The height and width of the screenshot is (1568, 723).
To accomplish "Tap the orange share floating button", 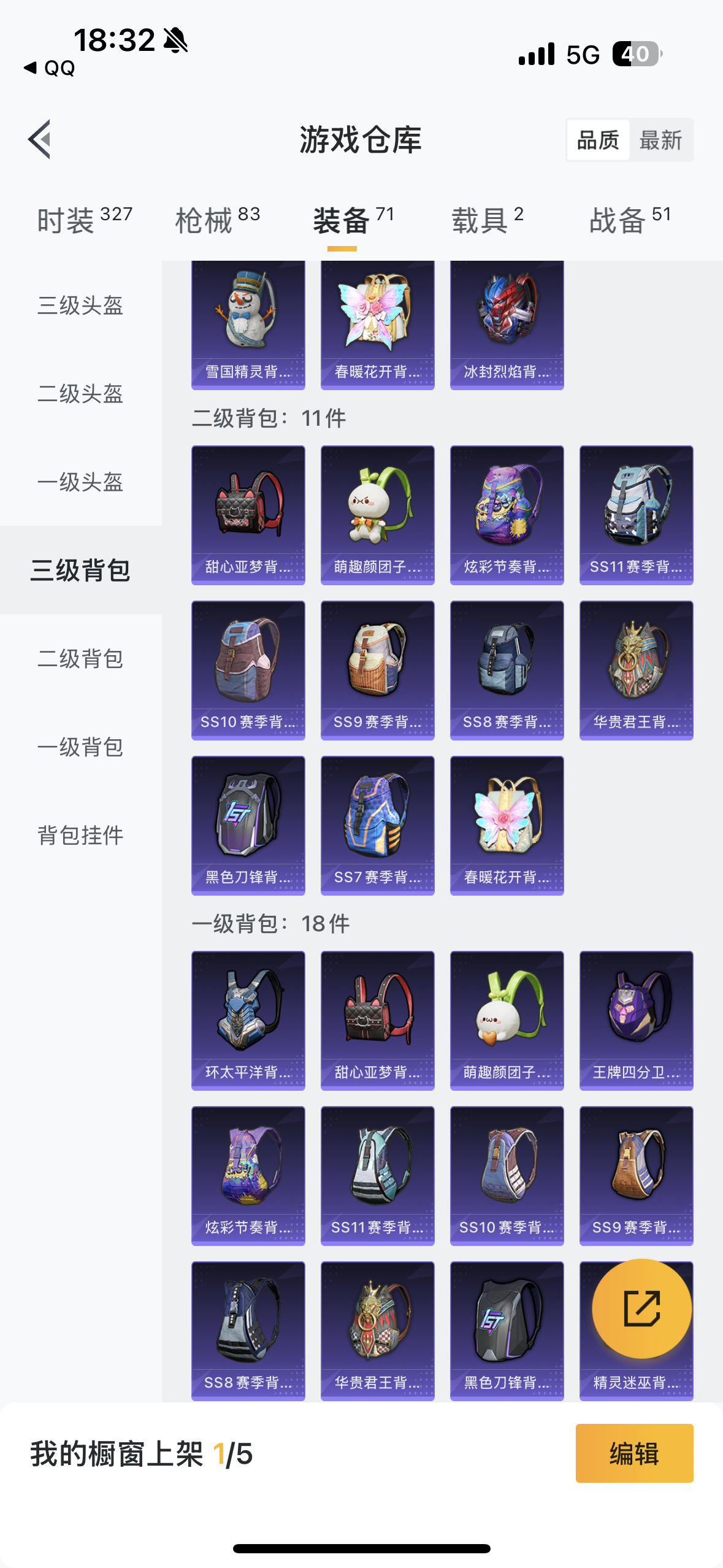I will click(x=641, y=1309).
